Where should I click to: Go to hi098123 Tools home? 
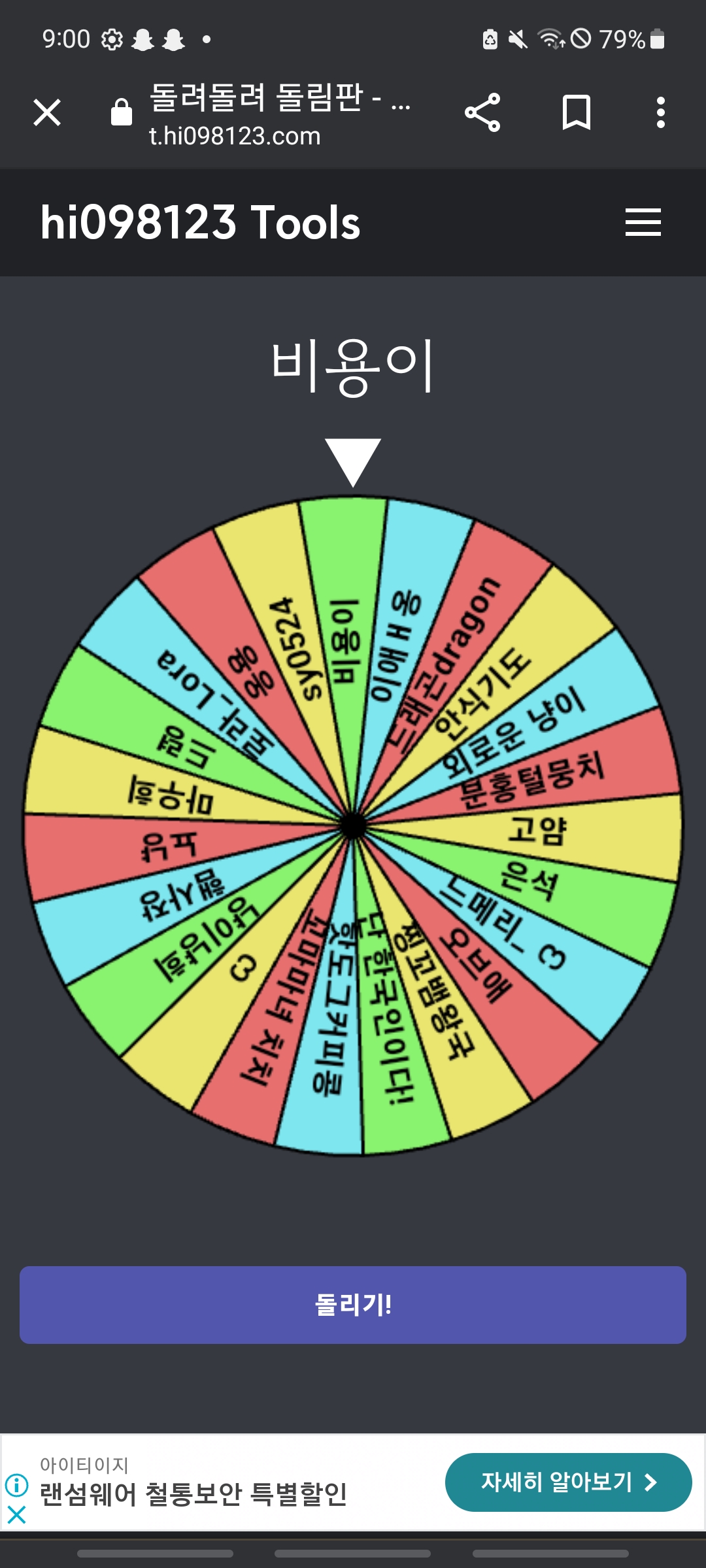tap(200, 222)
